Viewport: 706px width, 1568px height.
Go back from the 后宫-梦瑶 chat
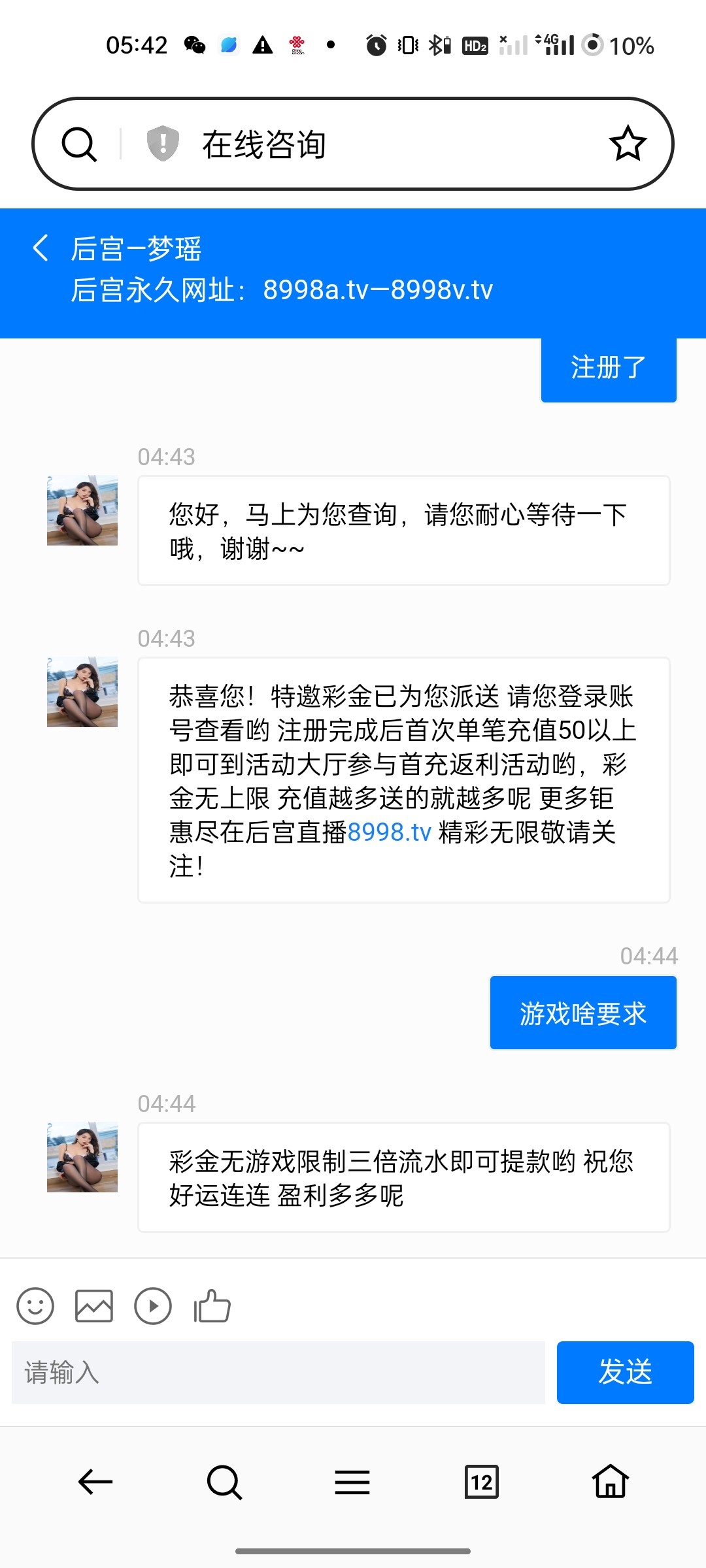coord(41,248)
